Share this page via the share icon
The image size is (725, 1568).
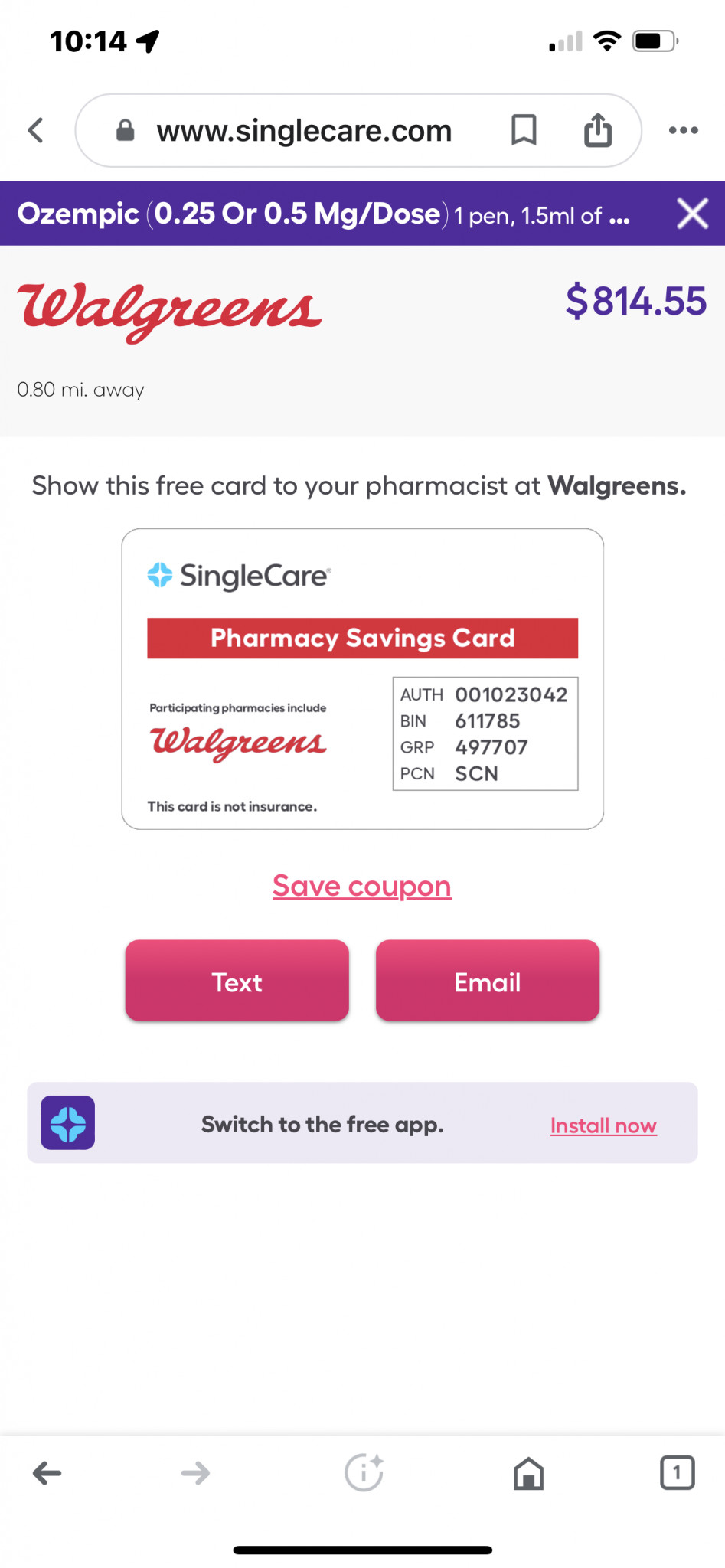598,129
